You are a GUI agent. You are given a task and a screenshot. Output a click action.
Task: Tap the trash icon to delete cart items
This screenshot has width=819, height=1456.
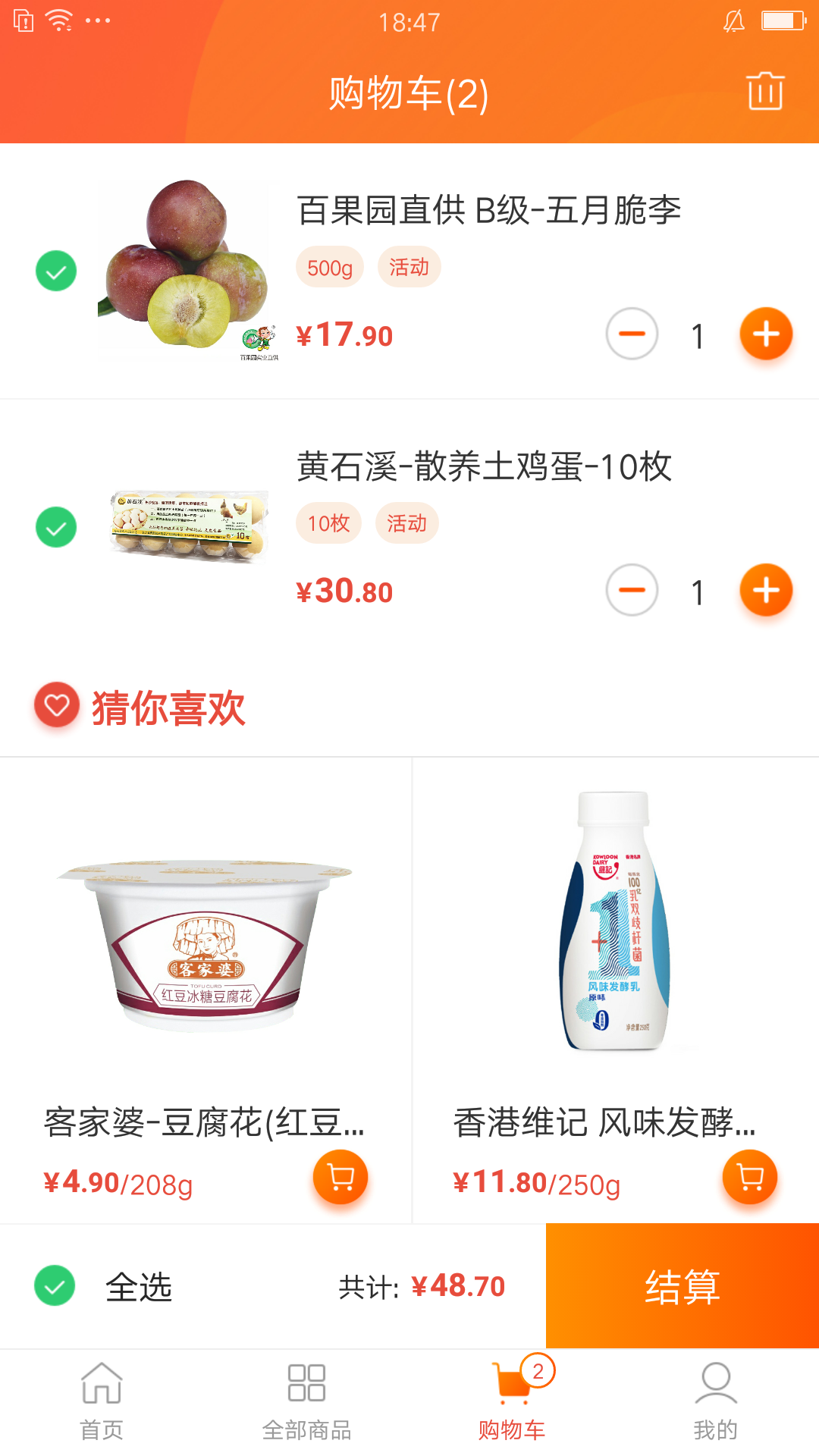pos(764,92)
